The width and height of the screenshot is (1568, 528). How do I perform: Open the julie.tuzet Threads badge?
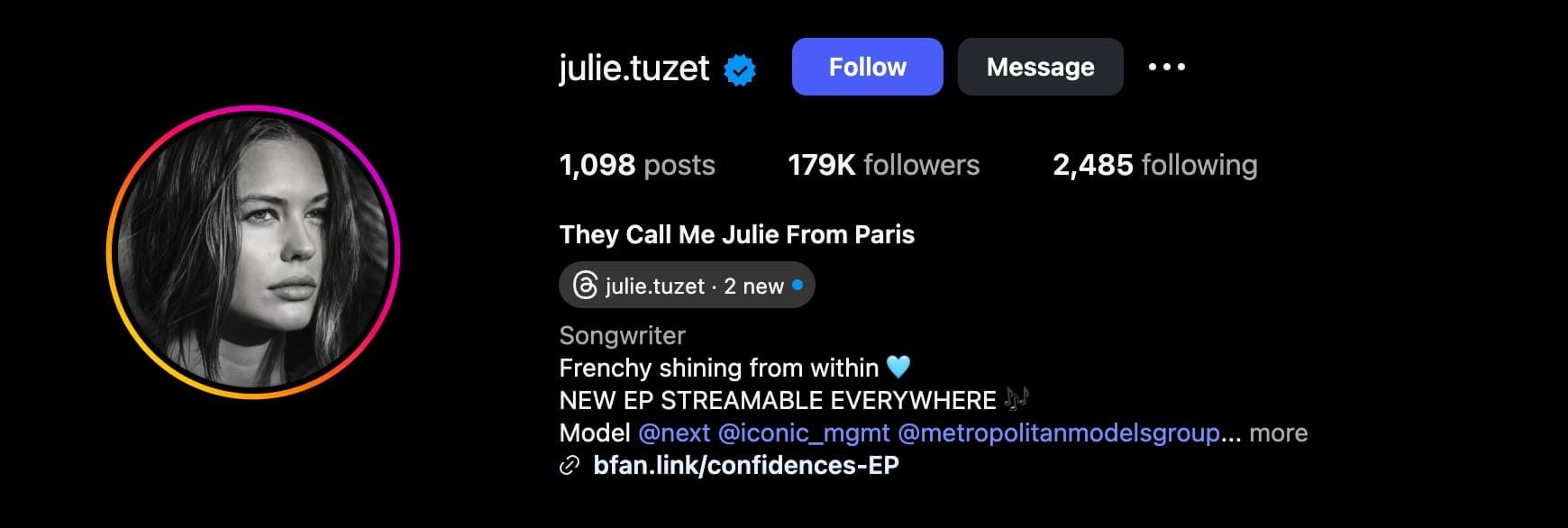687,286
